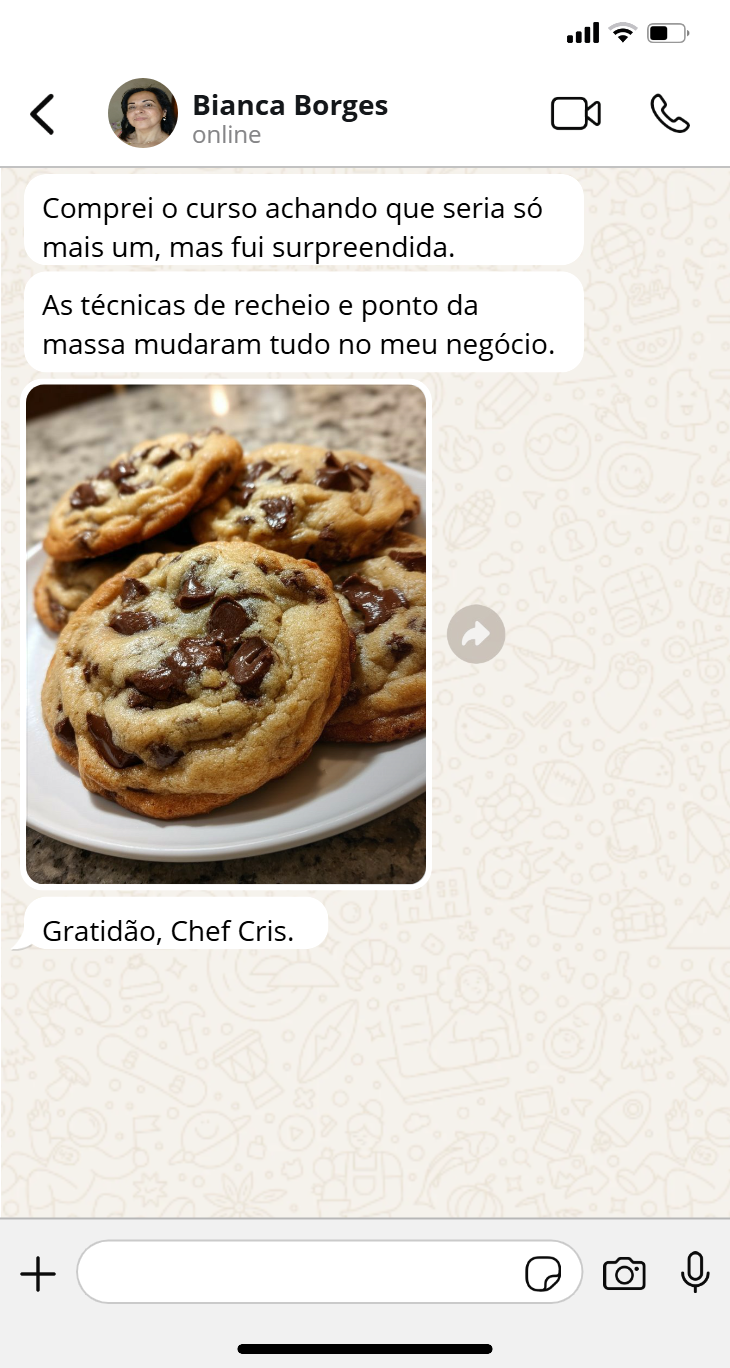The height and width of the screenshot is (1368, 730).
Task: Forward the cookie photo
Action: tap(476, 633)
